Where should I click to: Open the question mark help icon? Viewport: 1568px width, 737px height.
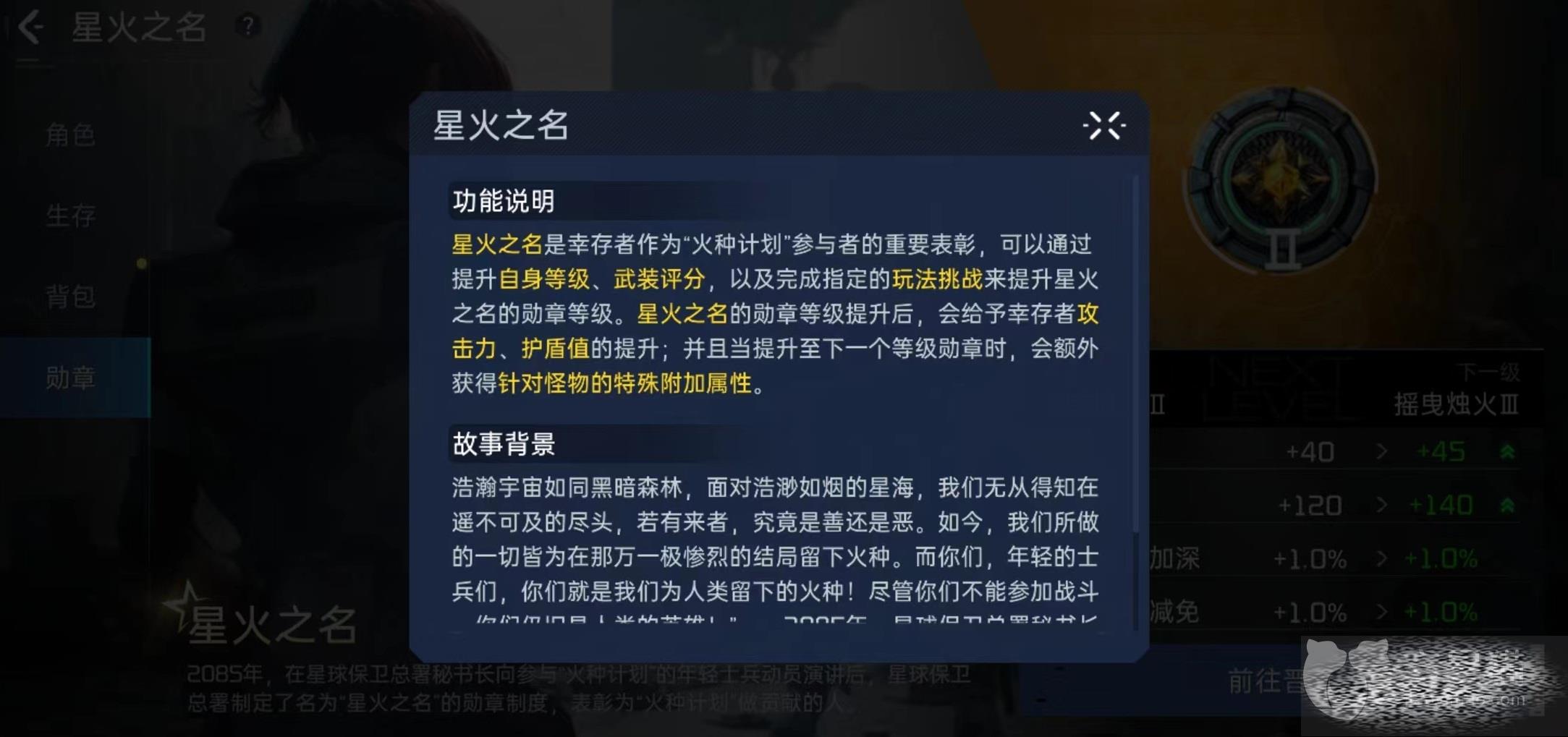pyautogui.click(x=248, y=27)
